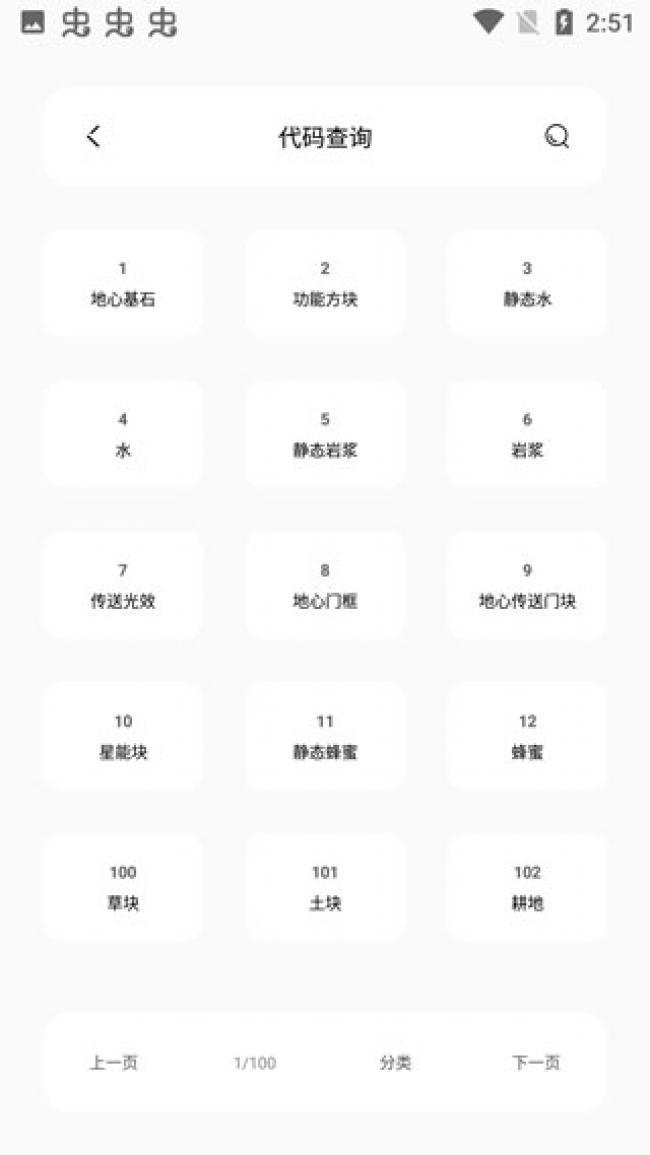Select code 6 岩浆 card
This screenshot has width=650, height=1155.
pyautogui.click(x=527, y=435)
